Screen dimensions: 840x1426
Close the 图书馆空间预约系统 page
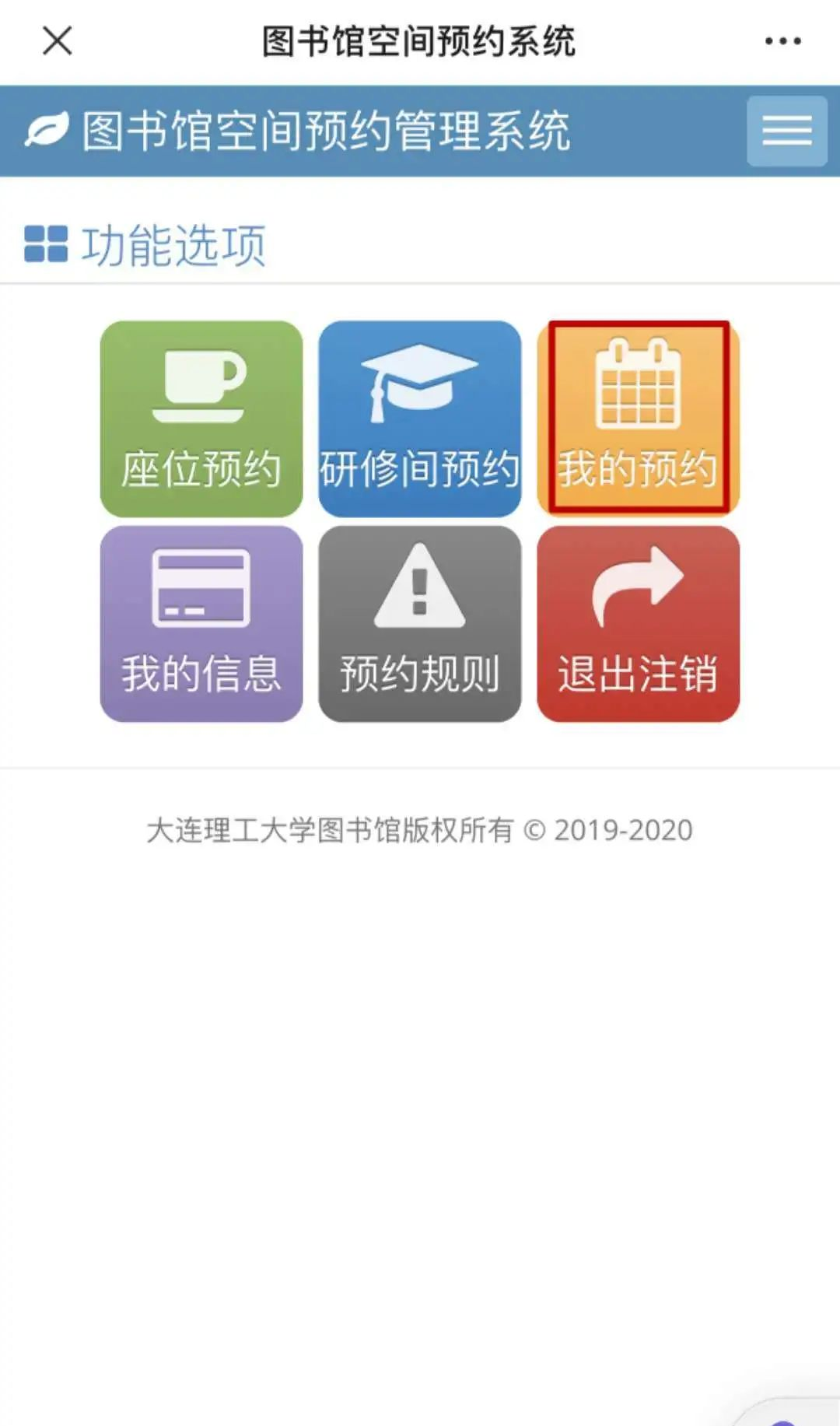pyautogui.click(x=58, y=41)
